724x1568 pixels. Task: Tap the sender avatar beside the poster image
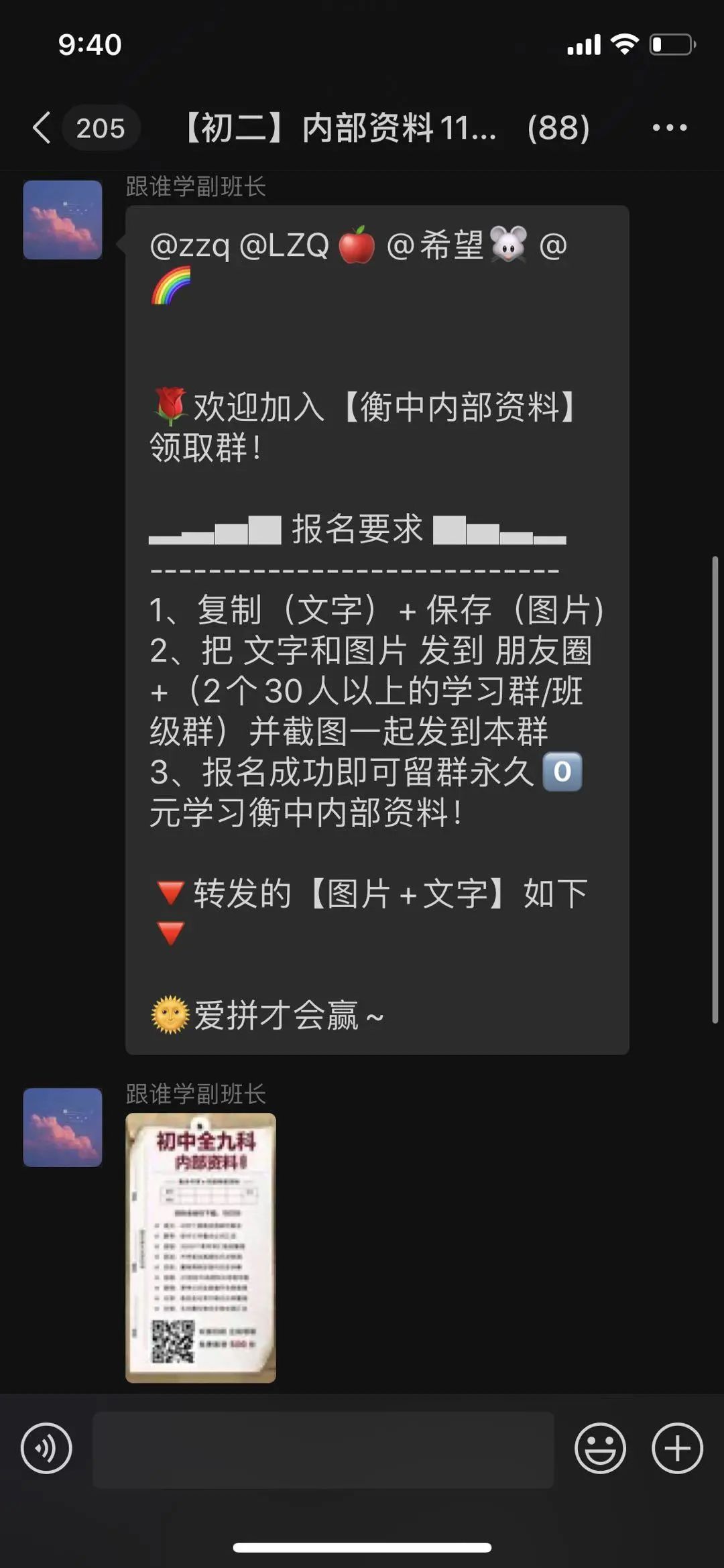coord(63,1128)
